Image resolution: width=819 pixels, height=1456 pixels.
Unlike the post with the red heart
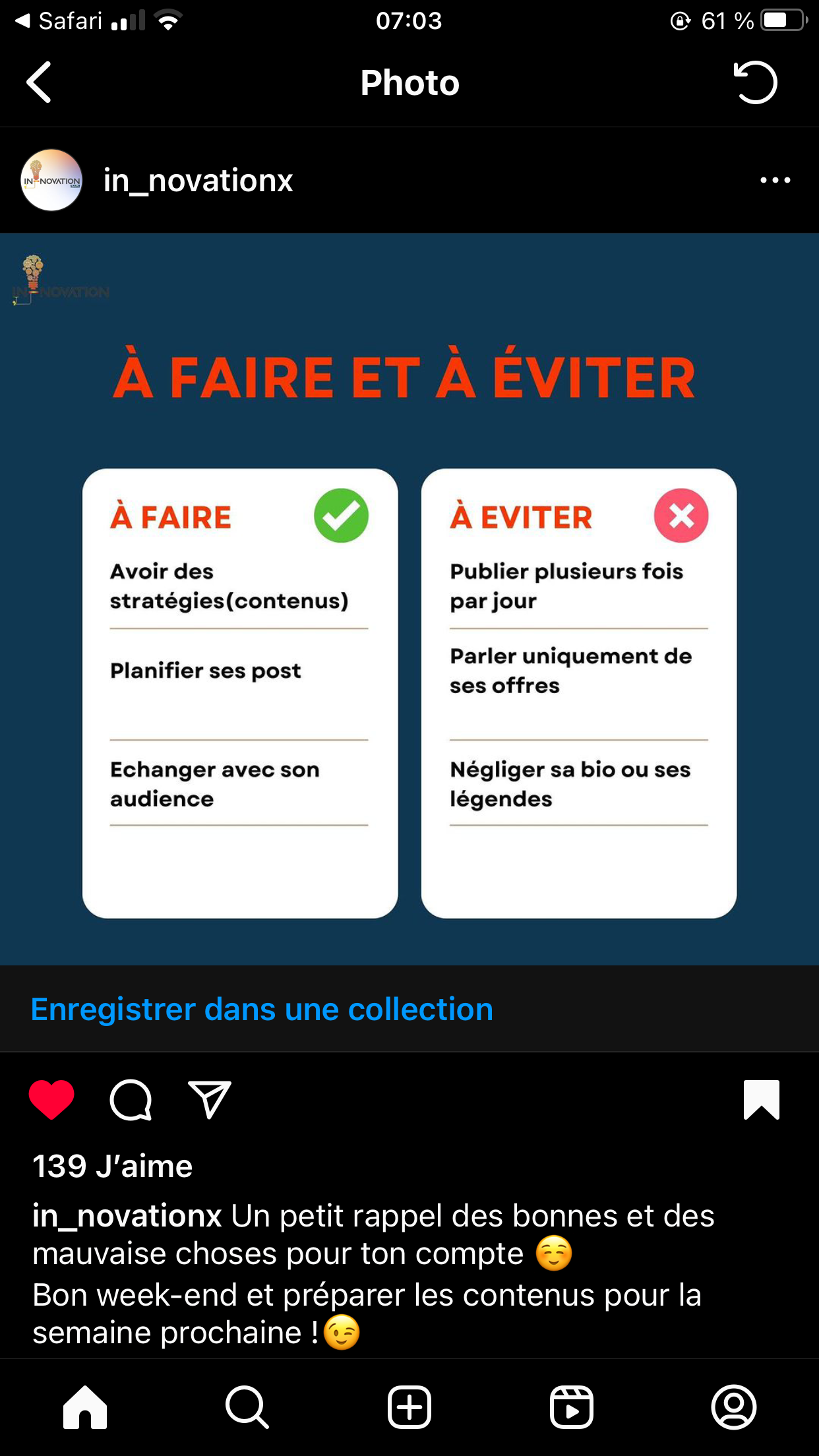(51, 1099)
